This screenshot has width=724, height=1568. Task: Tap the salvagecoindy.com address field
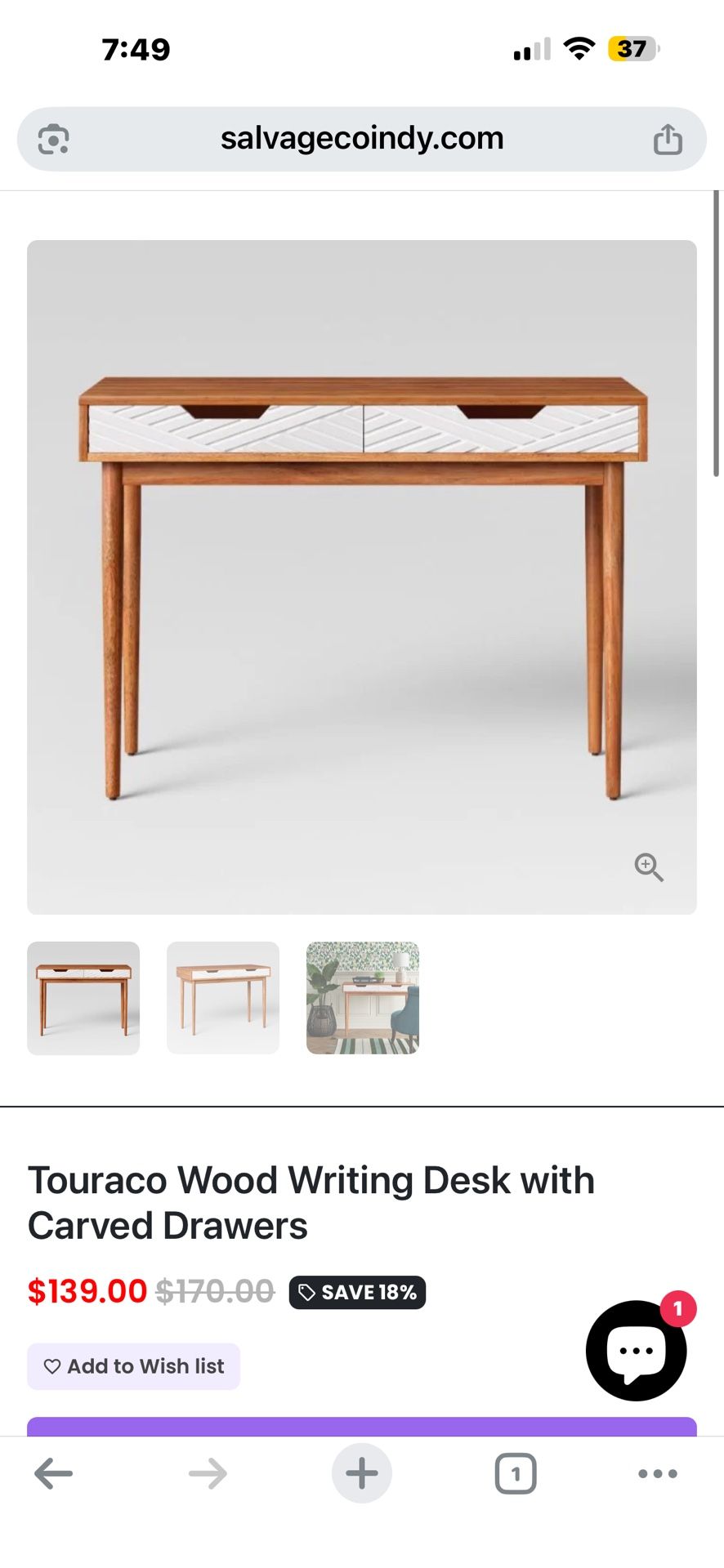coord(361,139)
